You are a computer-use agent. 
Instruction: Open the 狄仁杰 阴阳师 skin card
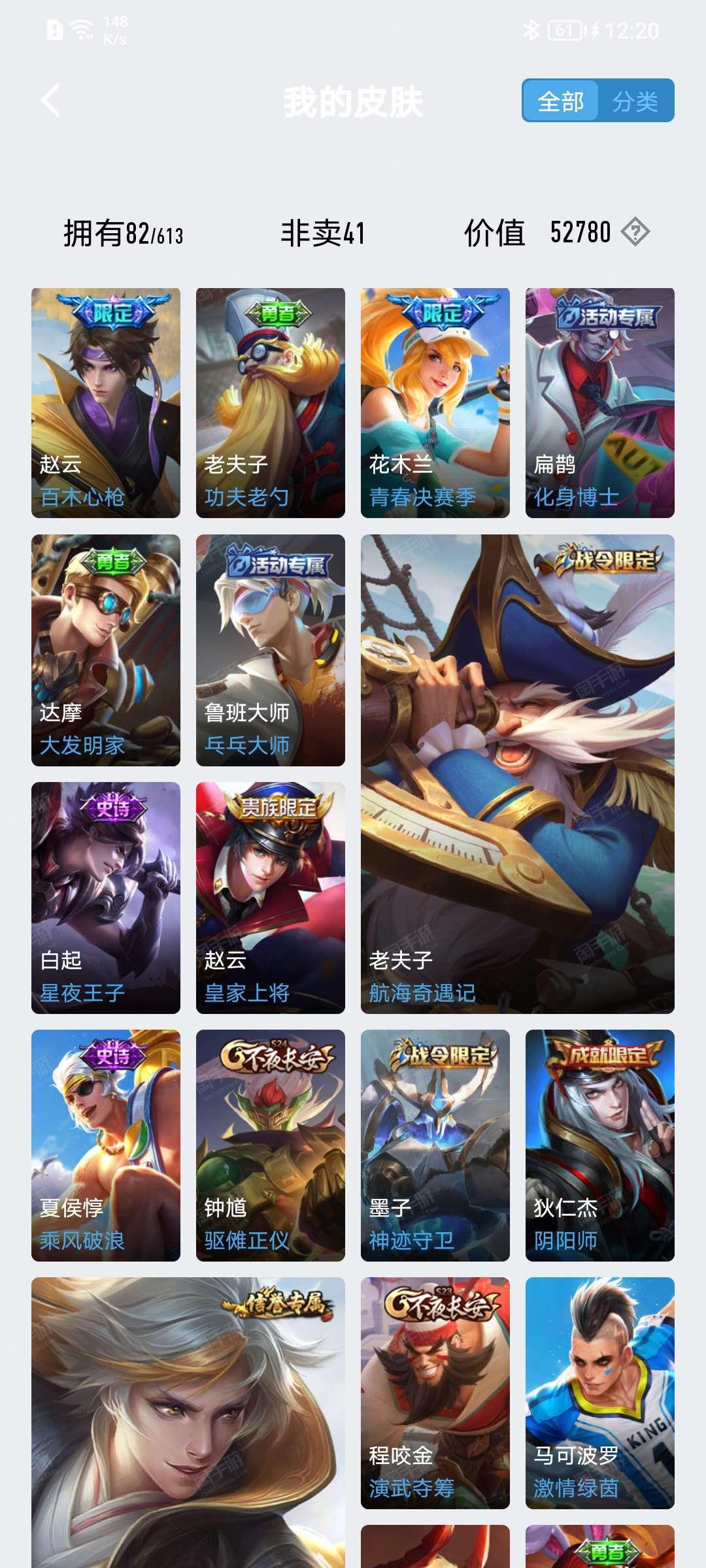(x=600, y=1145)
